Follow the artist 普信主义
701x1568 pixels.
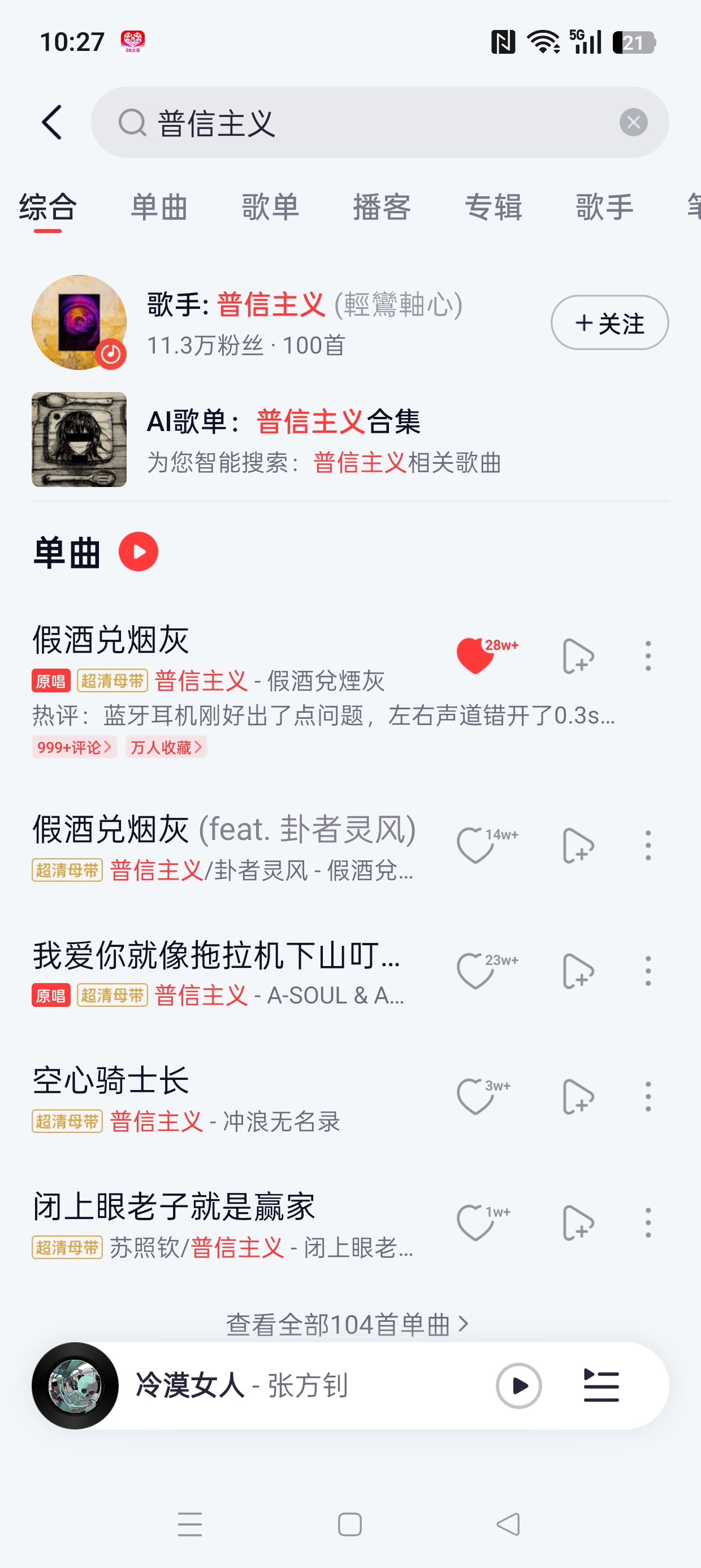point(609,322)
